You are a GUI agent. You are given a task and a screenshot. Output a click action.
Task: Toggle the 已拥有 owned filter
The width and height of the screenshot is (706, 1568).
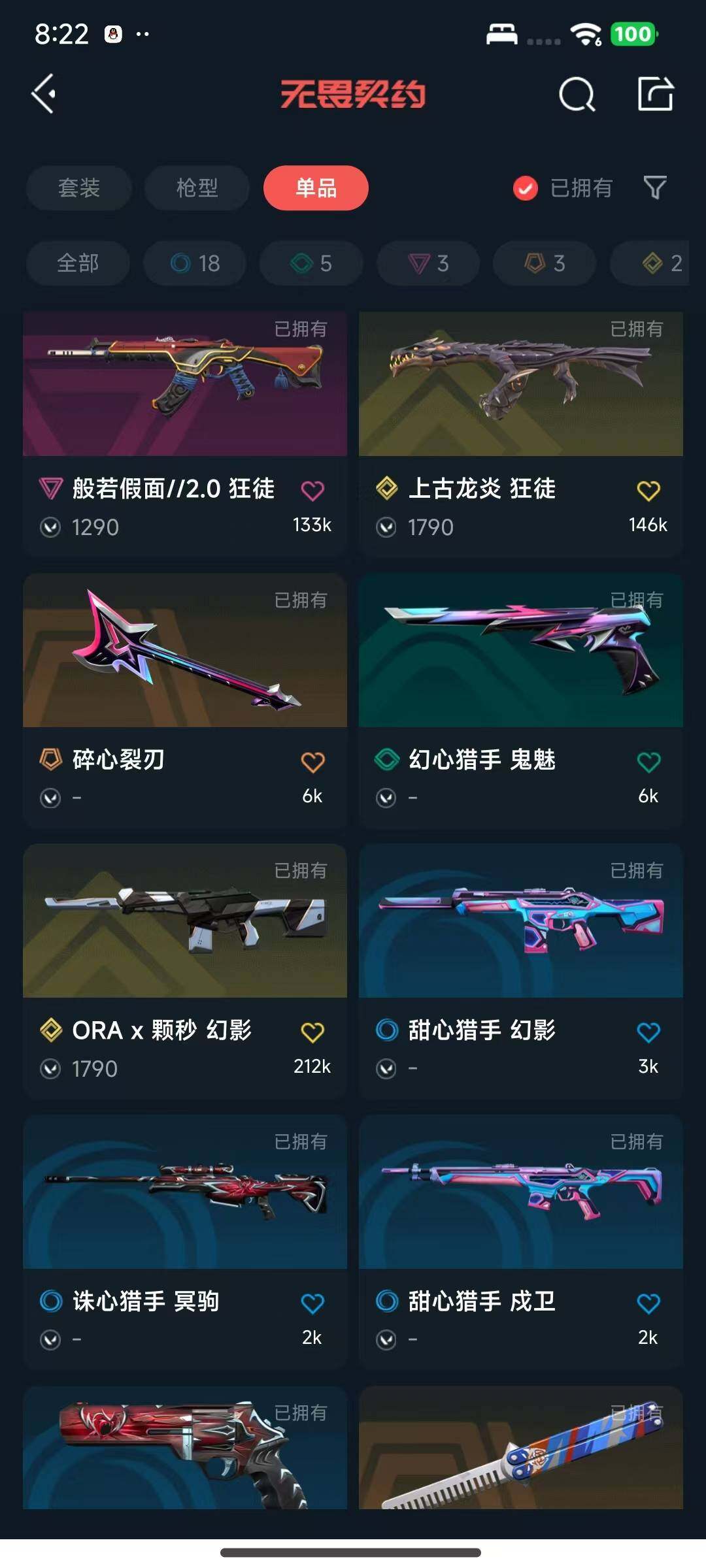pyautogui.click(x=562, y=188)
